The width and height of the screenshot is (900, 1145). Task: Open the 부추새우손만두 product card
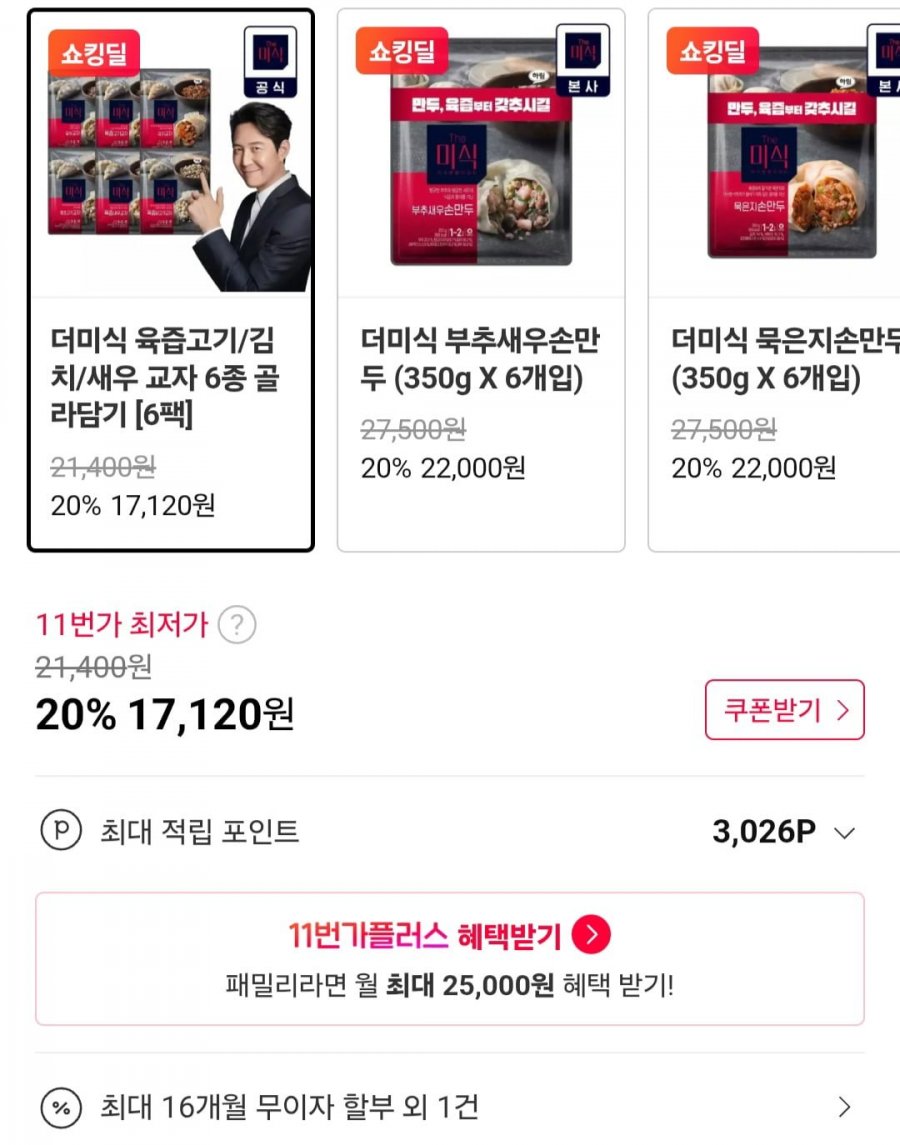480,280
